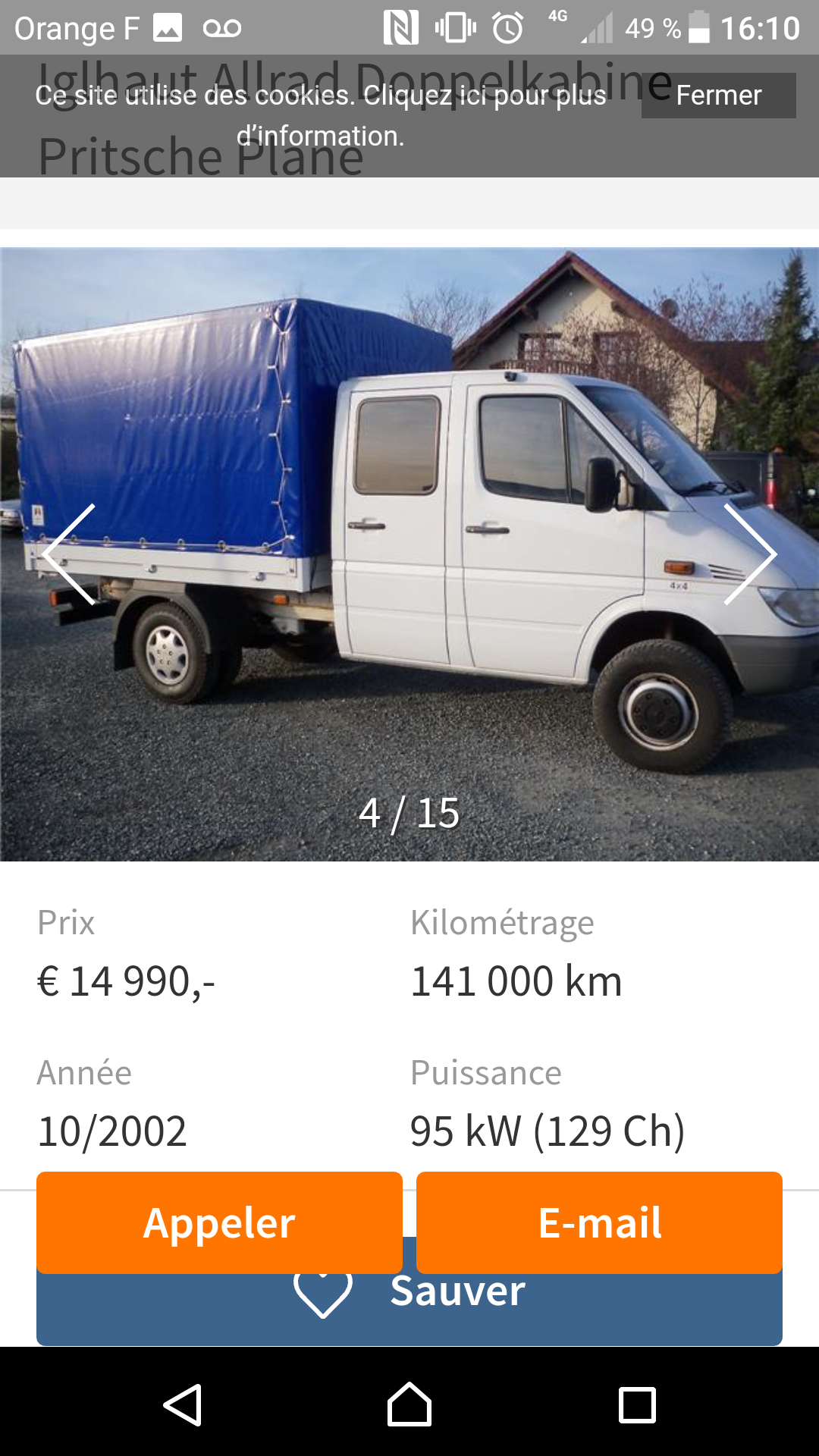Contact the seller via E-mail
The height and width of the screenshot is (1456, 819).
pyautogui.click(x=599, y=1222)
